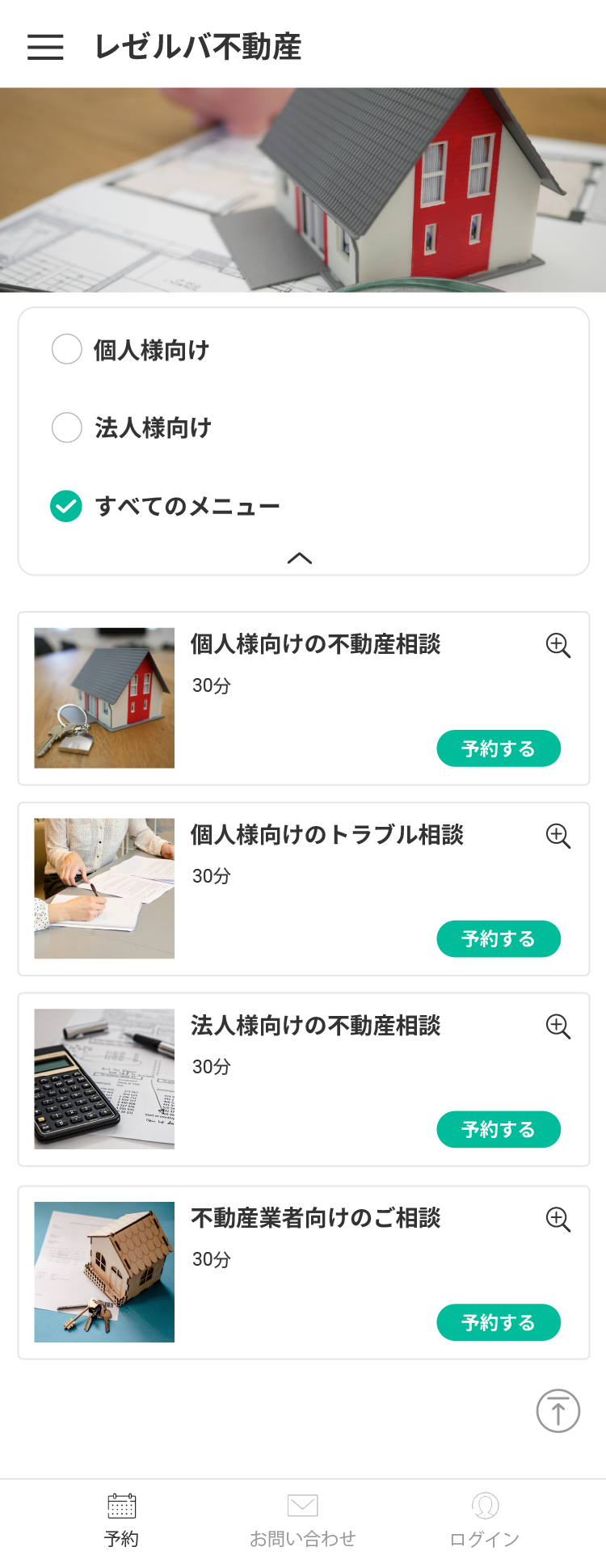Reserve 法人様向けの不動産相談 via 予約する

coord(499,1129)
